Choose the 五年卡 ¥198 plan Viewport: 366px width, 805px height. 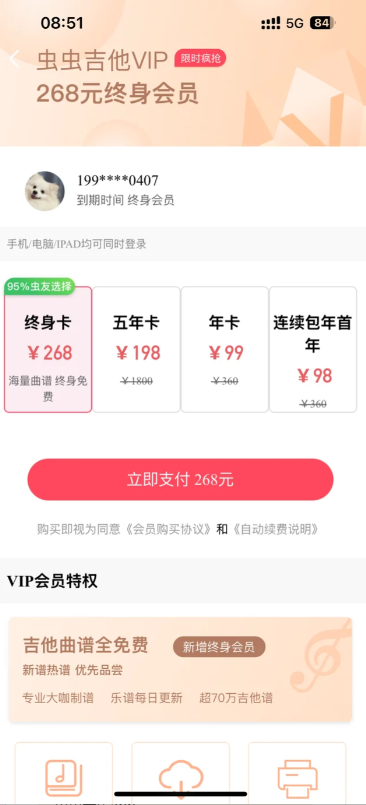pyautogui.click(x=137, y=349)
